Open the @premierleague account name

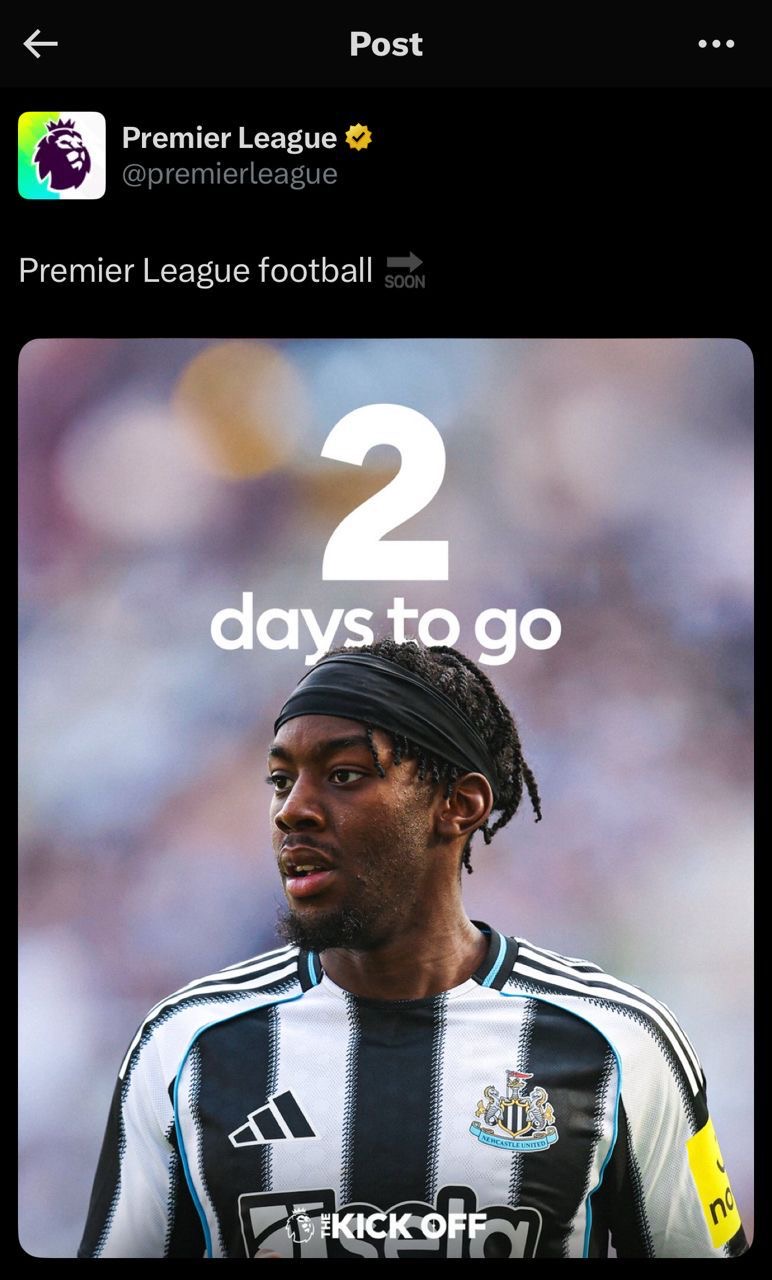click(x=229, y=174)
